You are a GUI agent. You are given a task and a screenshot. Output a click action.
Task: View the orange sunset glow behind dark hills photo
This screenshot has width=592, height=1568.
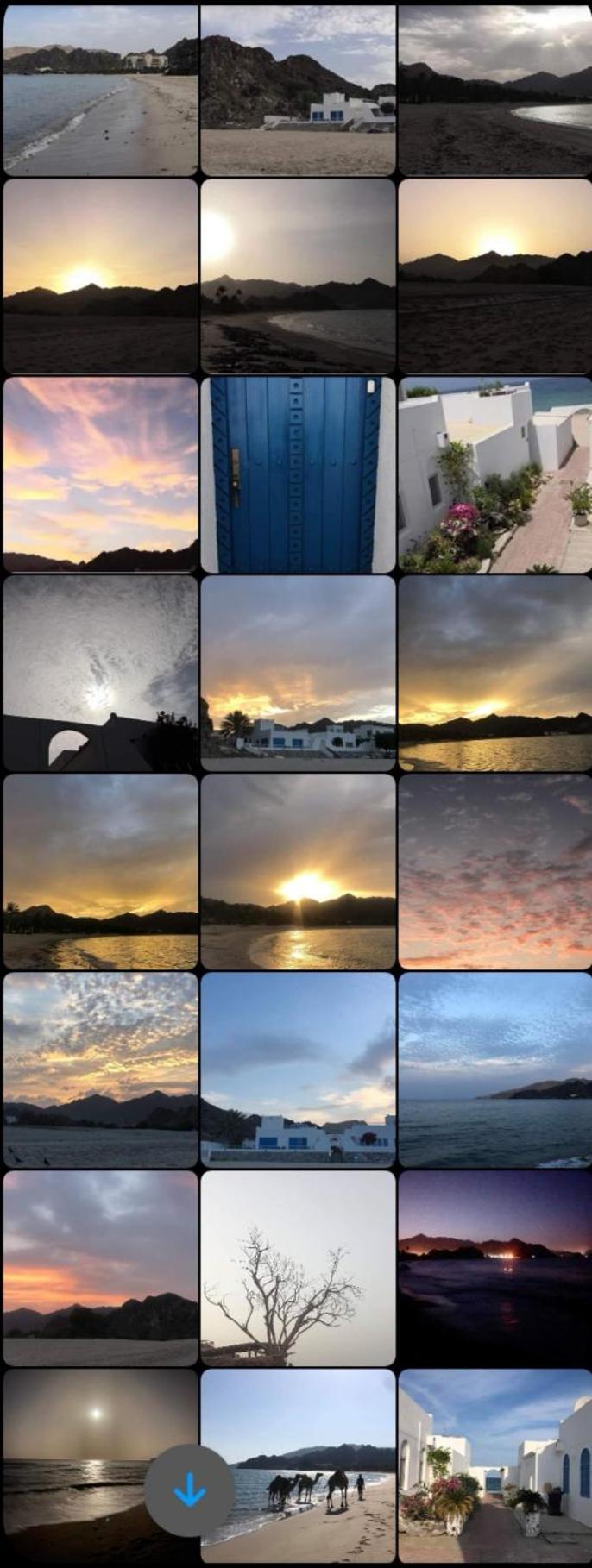pyautogui.click(x=100, y=1268)
